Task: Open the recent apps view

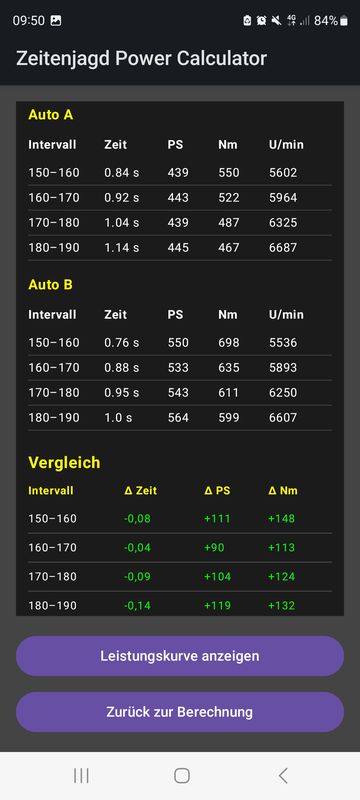Action: (x=81, y=776)
